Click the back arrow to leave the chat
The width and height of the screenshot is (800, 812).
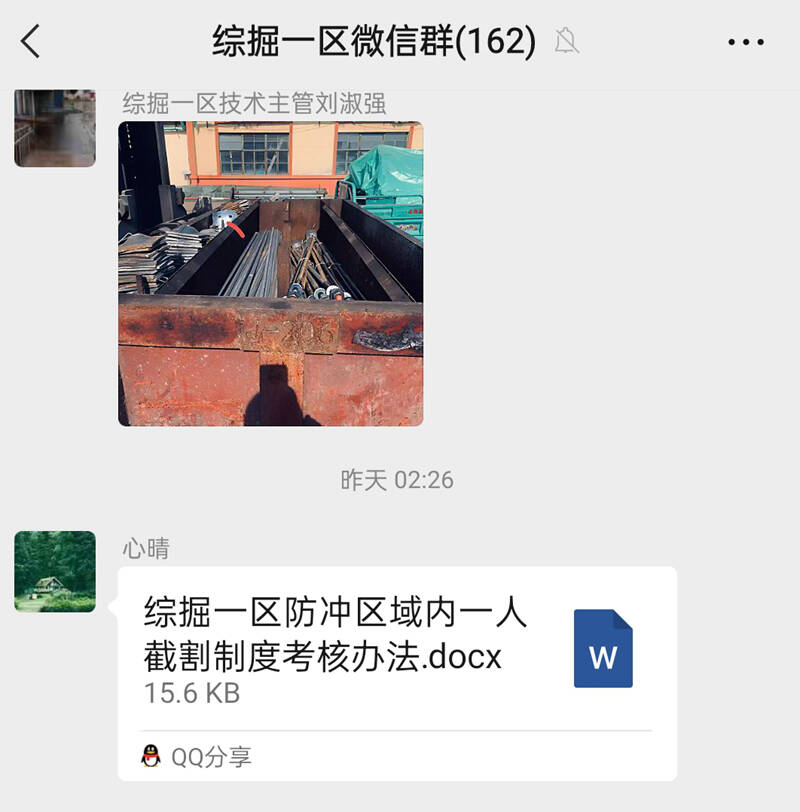click(30, 41)
